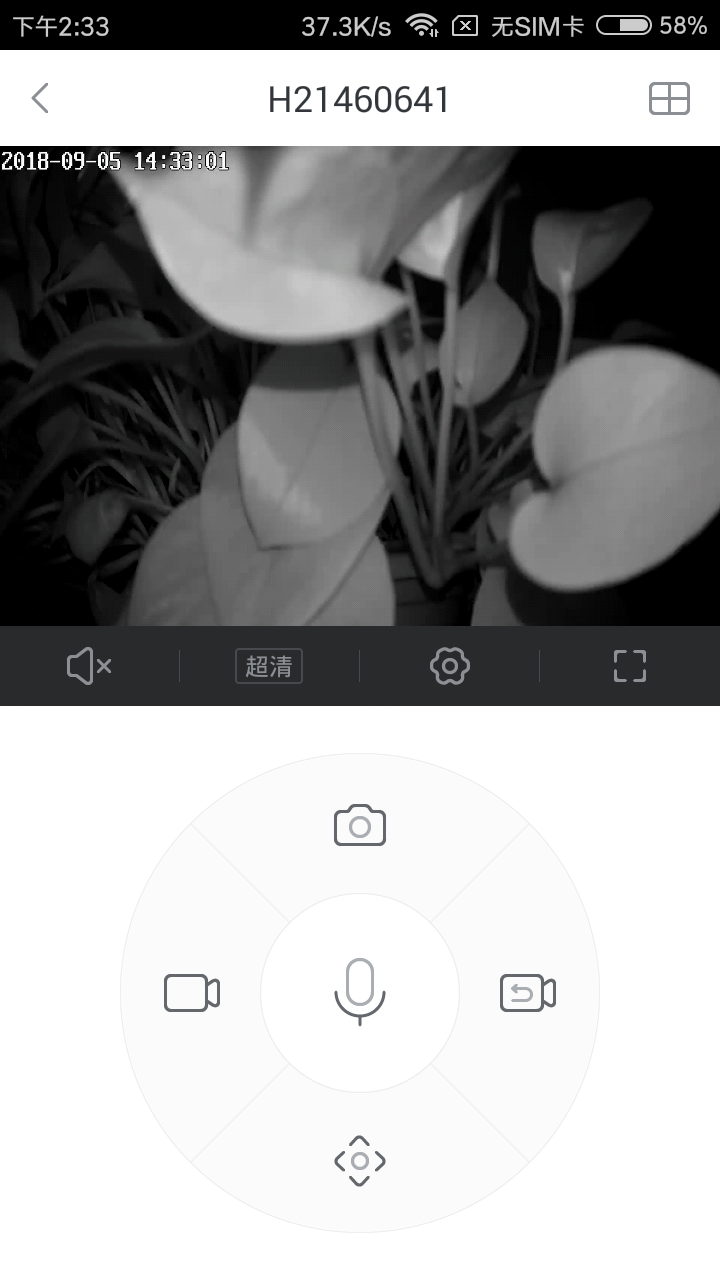Open recorded video playback
Viewport: 720px width, 1280px height.
[x=527, y=992]
